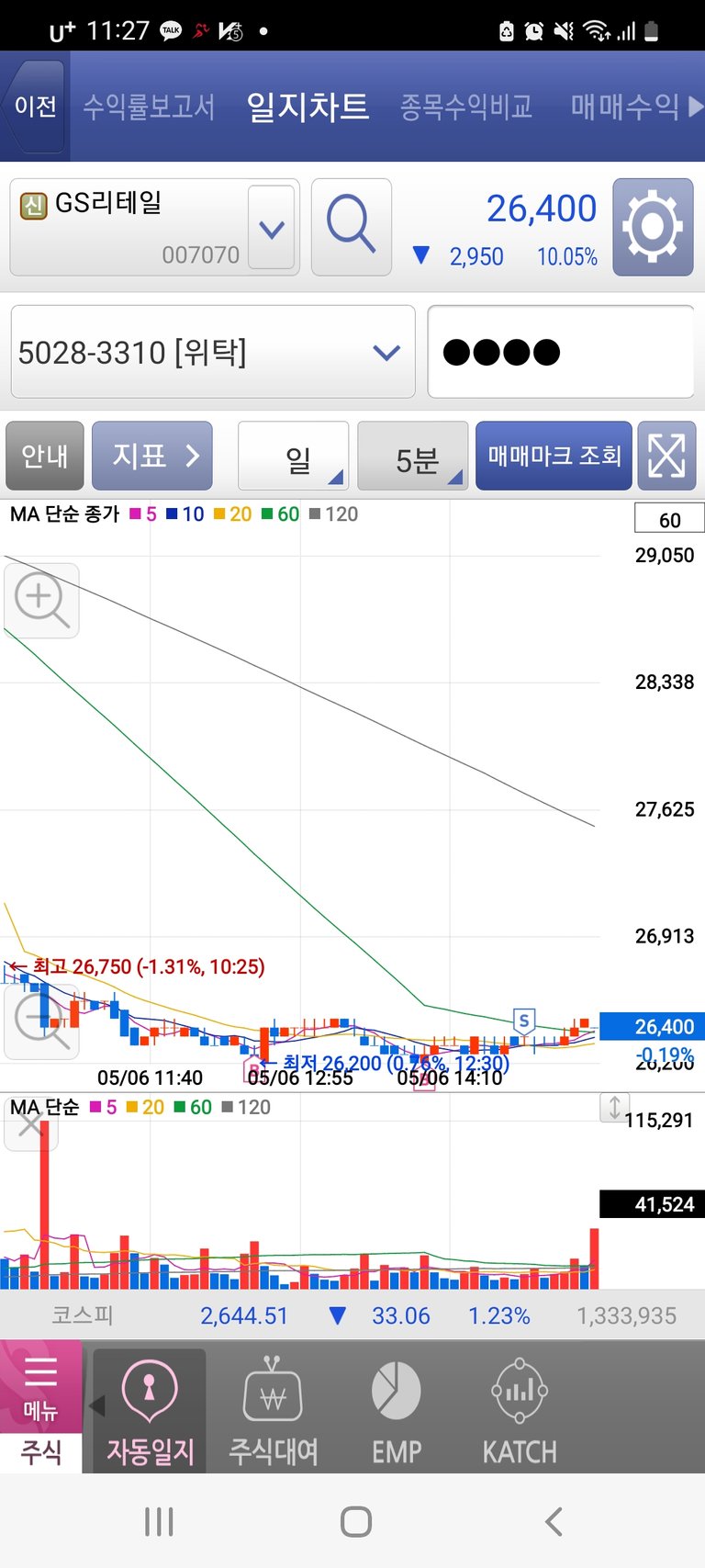Open 지표 indicator settings
705x1568 pixels.
click(152, 456)
